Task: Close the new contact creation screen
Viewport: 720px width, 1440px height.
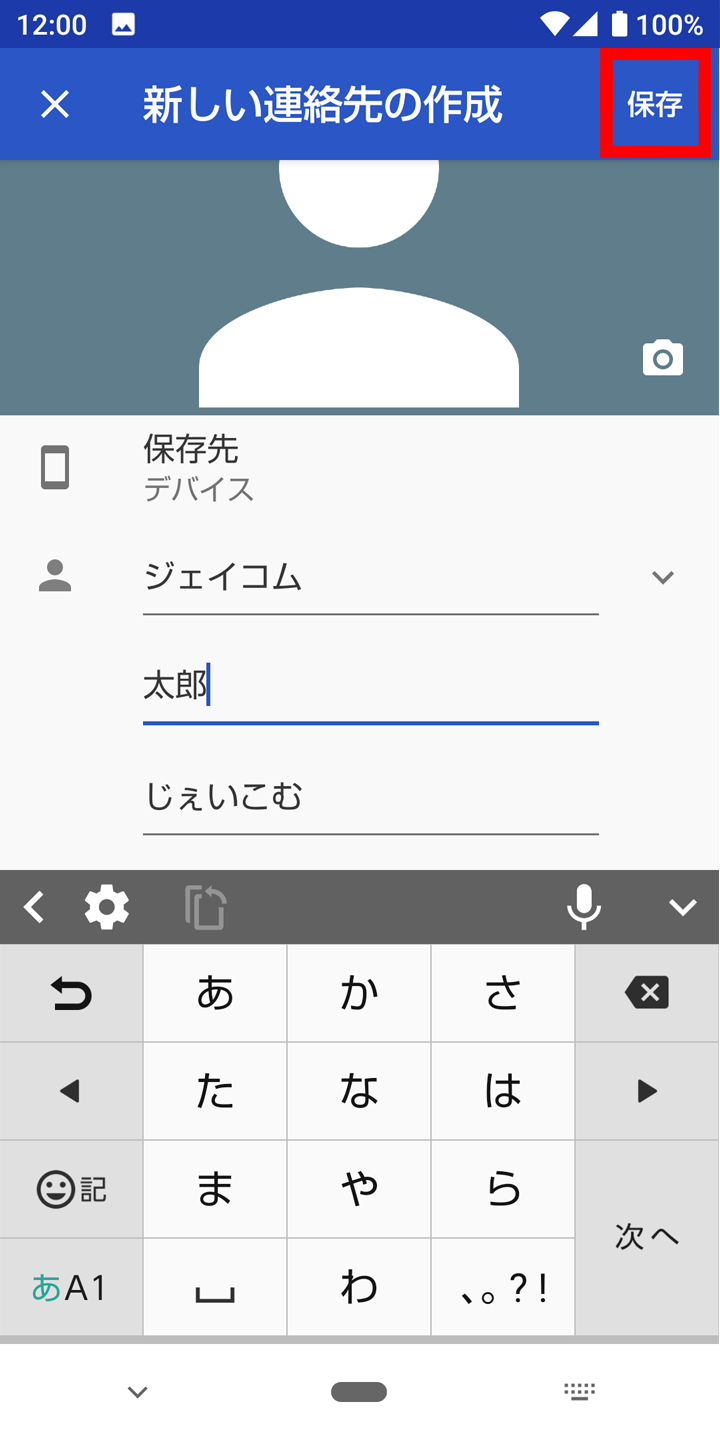Action: tap(55, 104)
